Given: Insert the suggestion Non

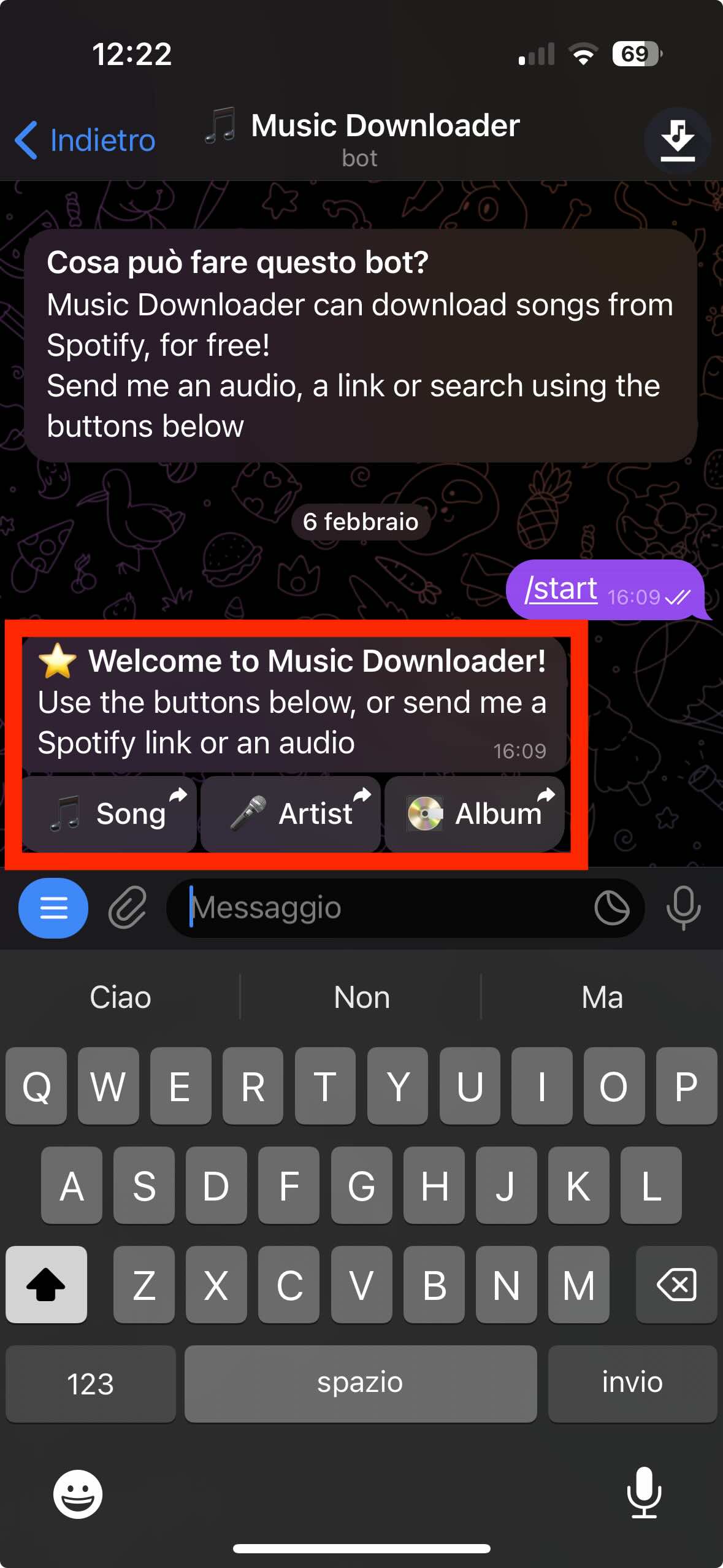Looking at the screenshot, I should pyautogui.click(x=362, y=997).
